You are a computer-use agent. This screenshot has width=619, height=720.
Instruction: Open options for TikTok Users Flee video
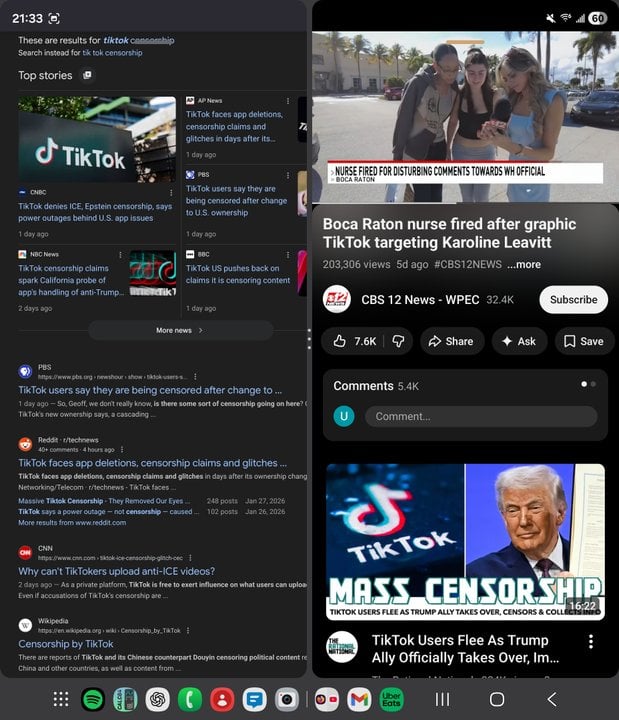(591, 642)
